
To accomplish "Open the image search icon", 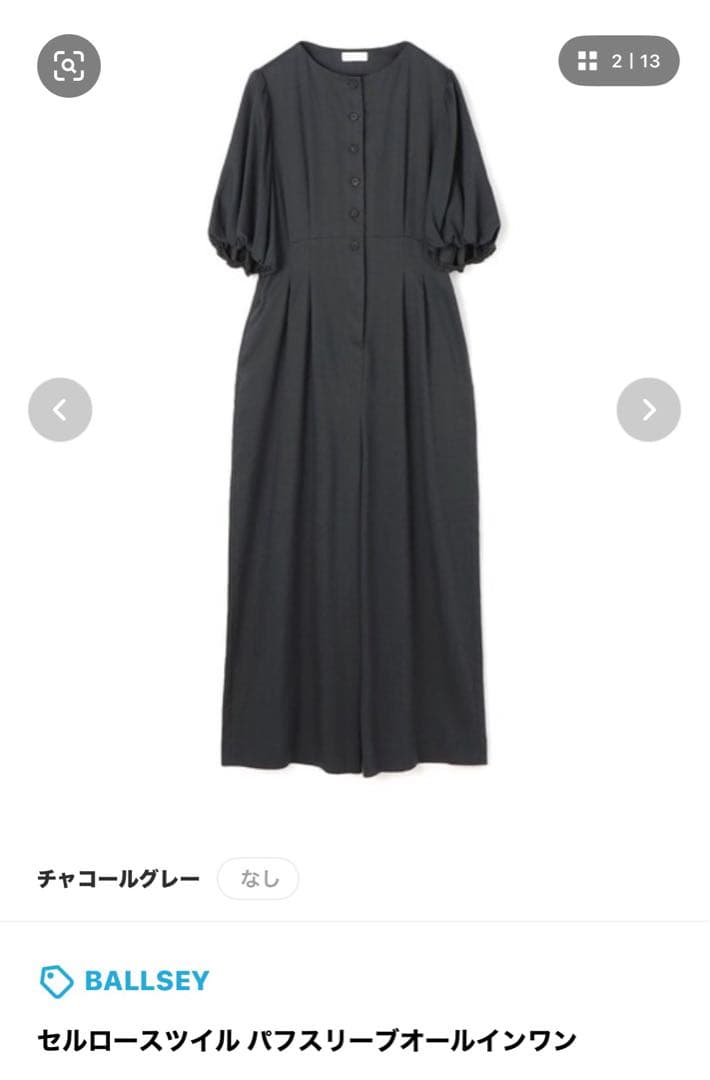I will 69,65.
